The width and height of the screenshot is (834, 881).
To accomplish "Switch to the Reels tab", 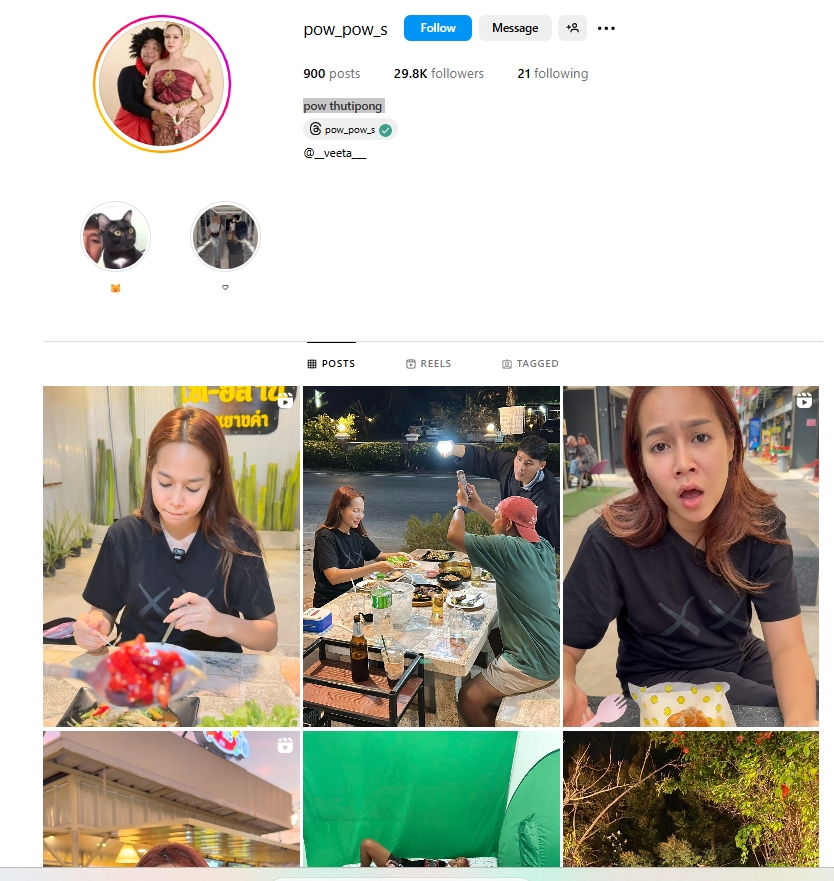I will coord(428,364).
